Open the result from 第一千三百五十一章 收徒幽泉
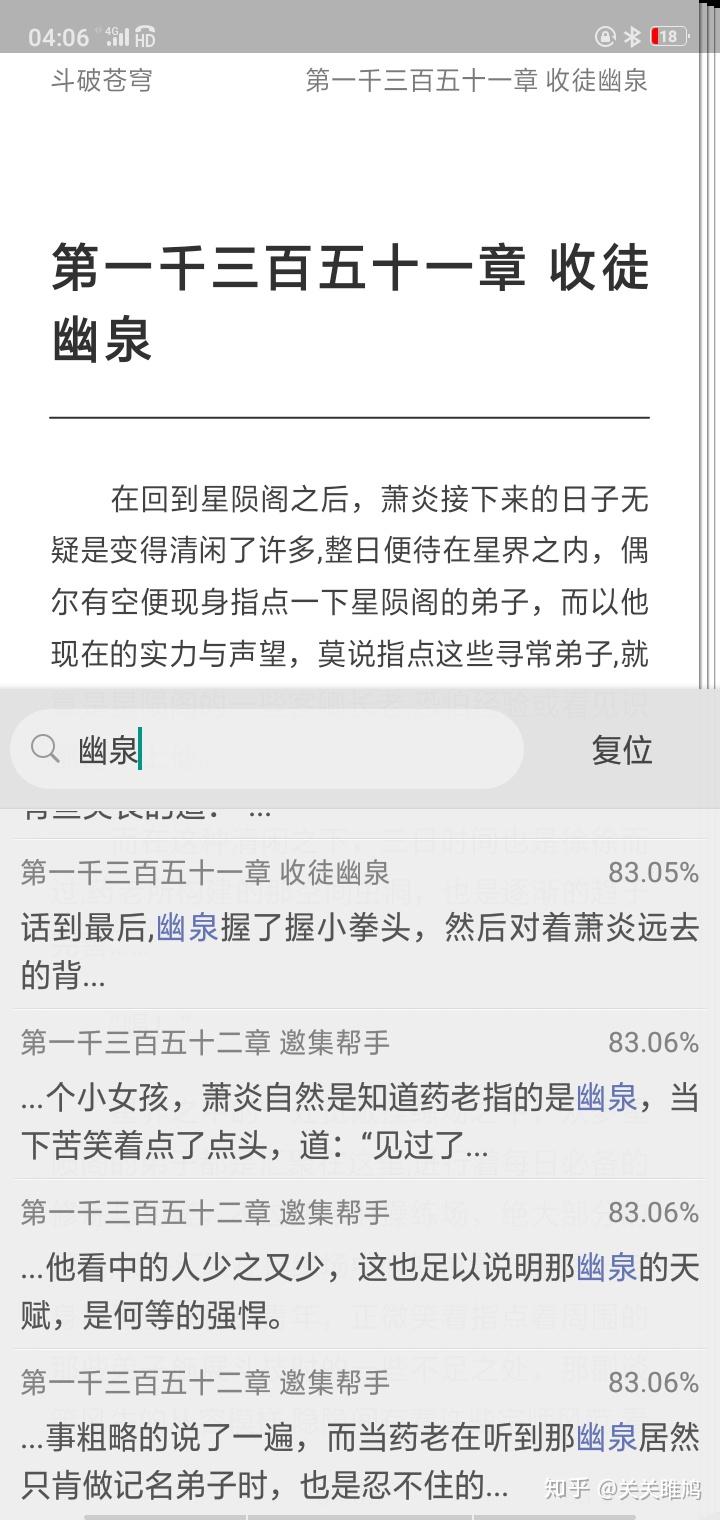Screen dimensions: 720x1520 [x=360, y=925]
